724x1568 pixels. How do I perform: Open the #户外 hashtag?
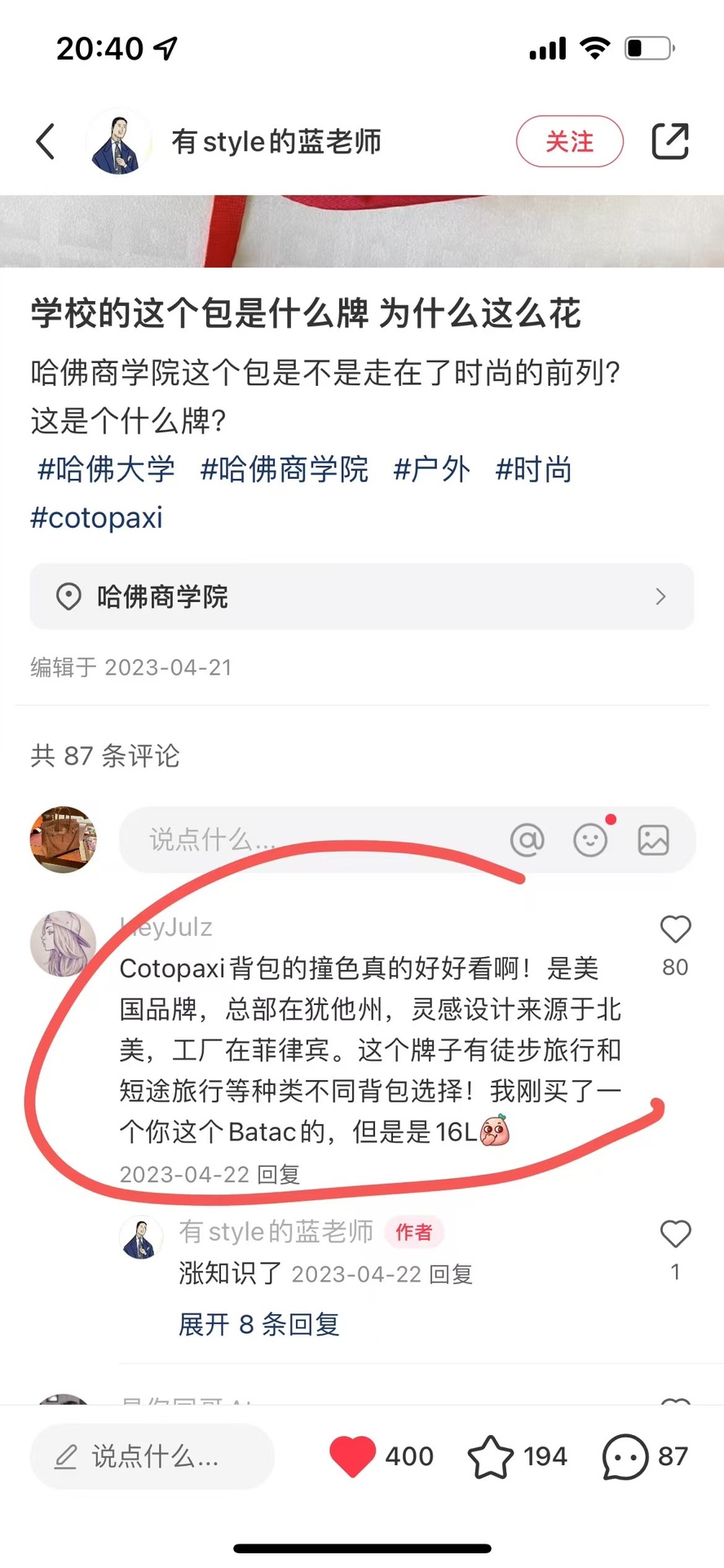(431, 470)
